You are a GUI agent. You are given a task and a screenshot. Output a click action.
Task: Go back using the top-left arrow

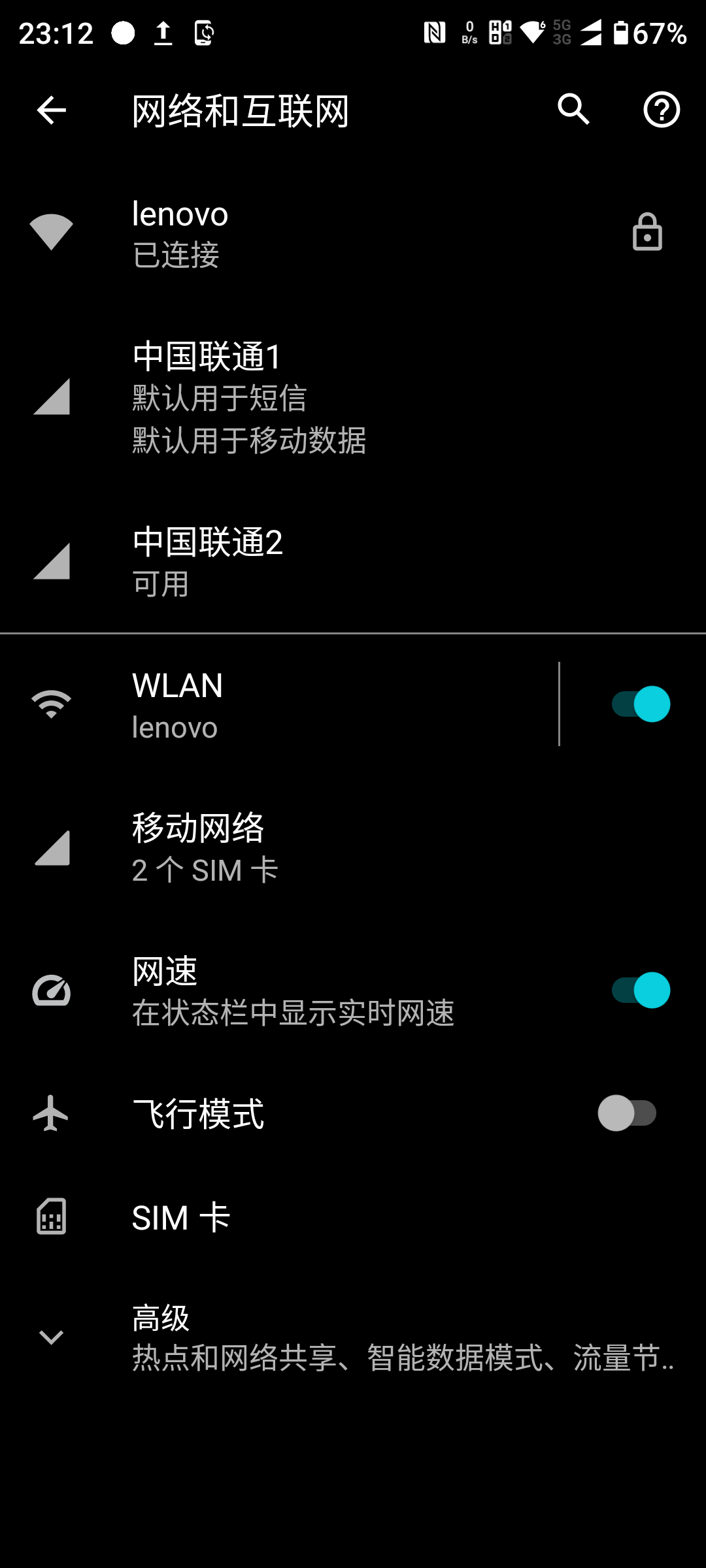(51, 110)
